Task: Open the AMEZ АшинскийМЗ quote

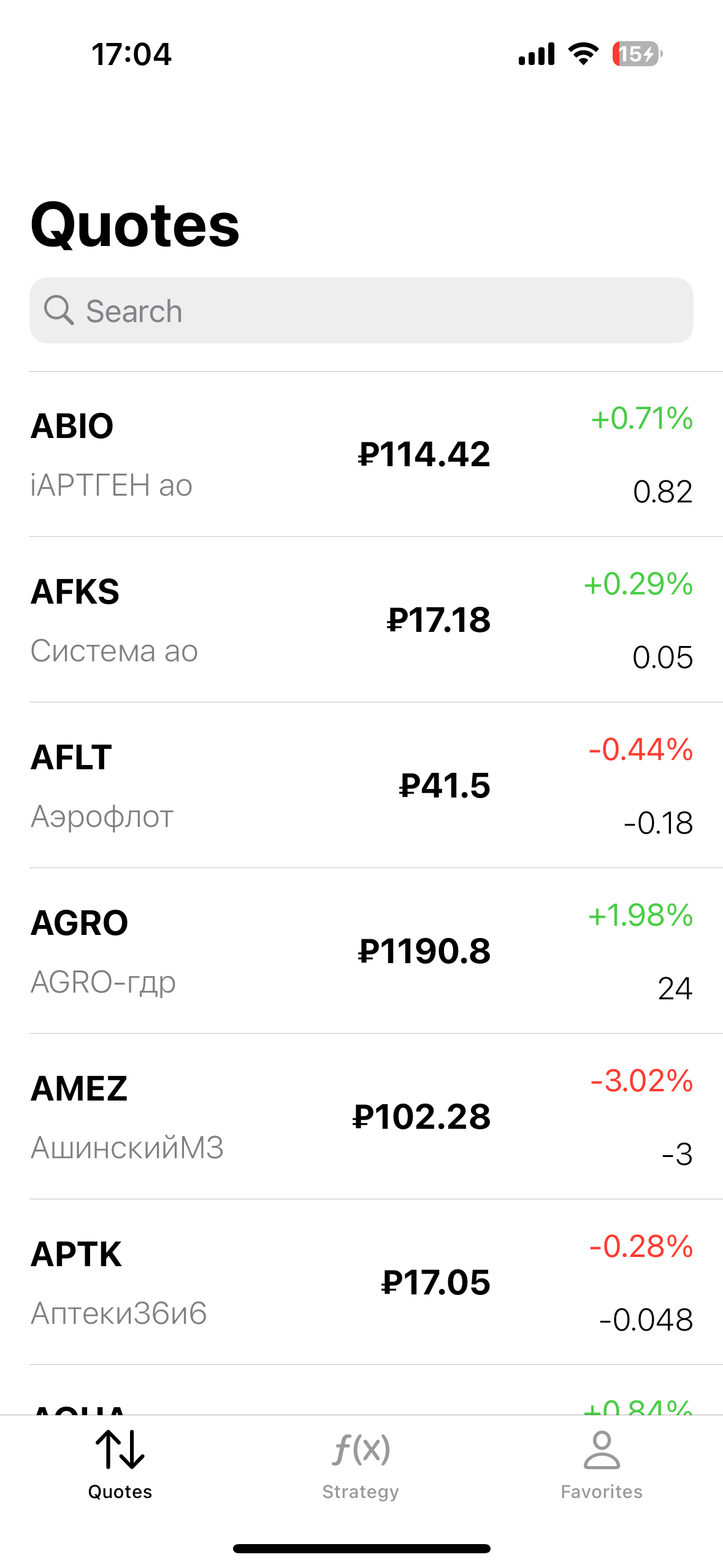Action: click(x=361, y=1117)
